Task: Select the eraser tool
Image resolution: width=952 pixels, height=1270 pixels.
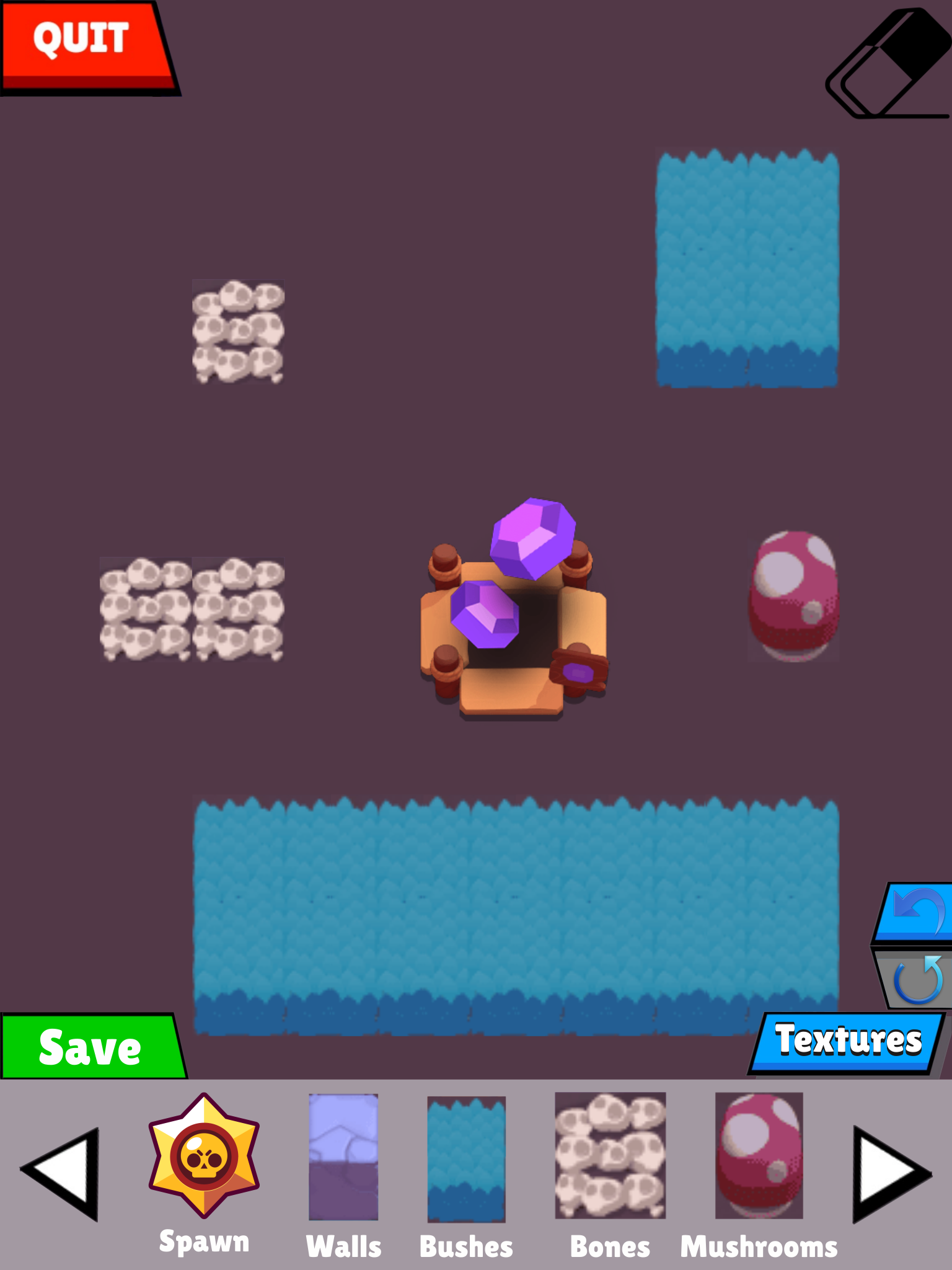Action: point(888,63)
